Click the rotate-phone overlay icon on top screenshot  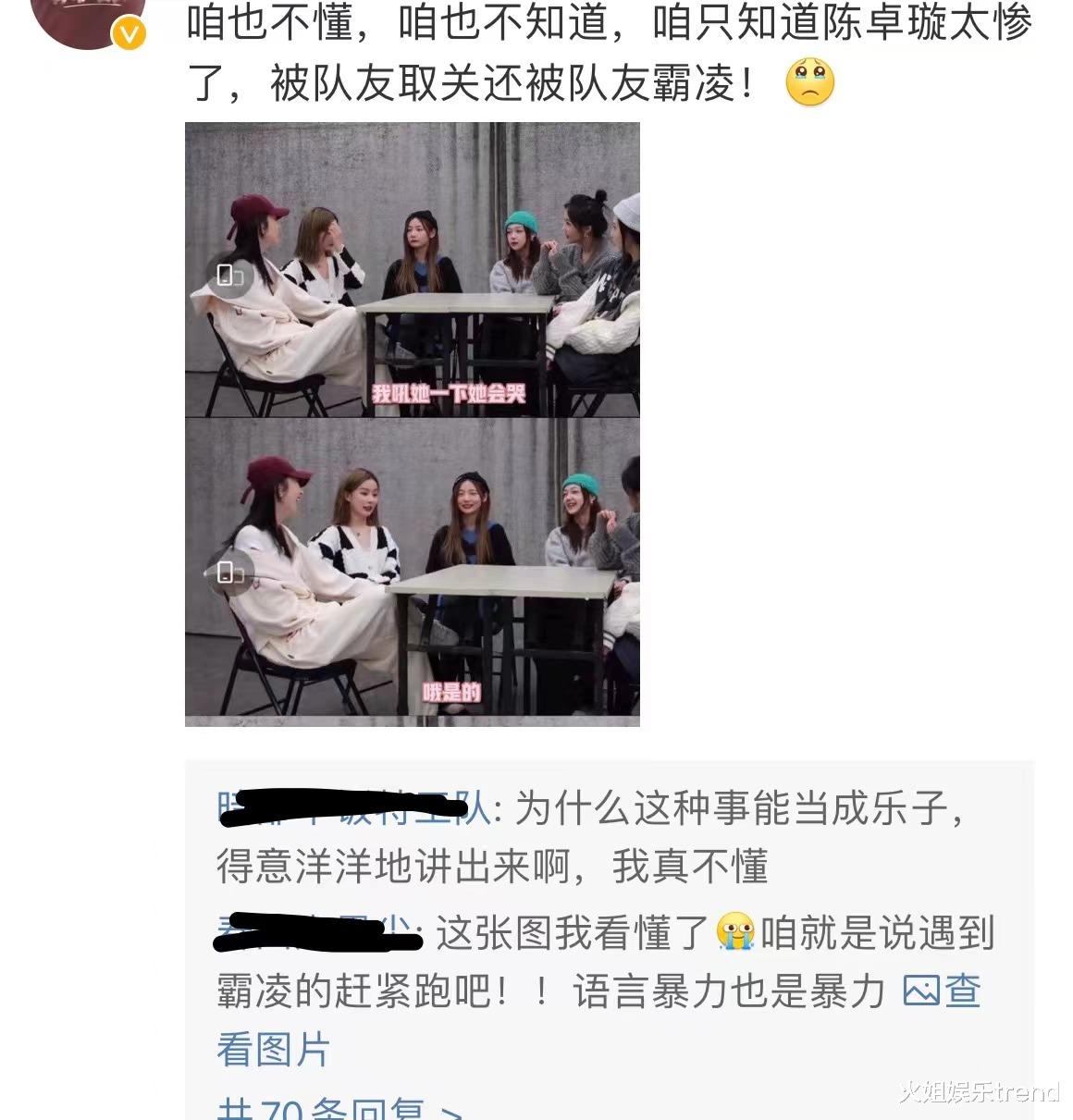click(x=230, y=275)
